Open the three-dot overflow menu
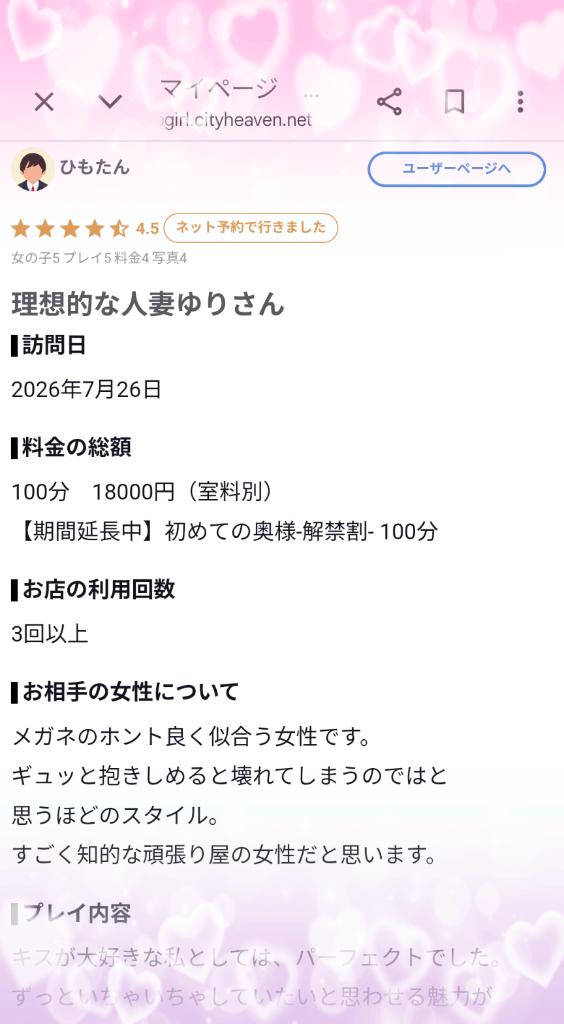The image size is (564, 1024). (x=520, y=102)
